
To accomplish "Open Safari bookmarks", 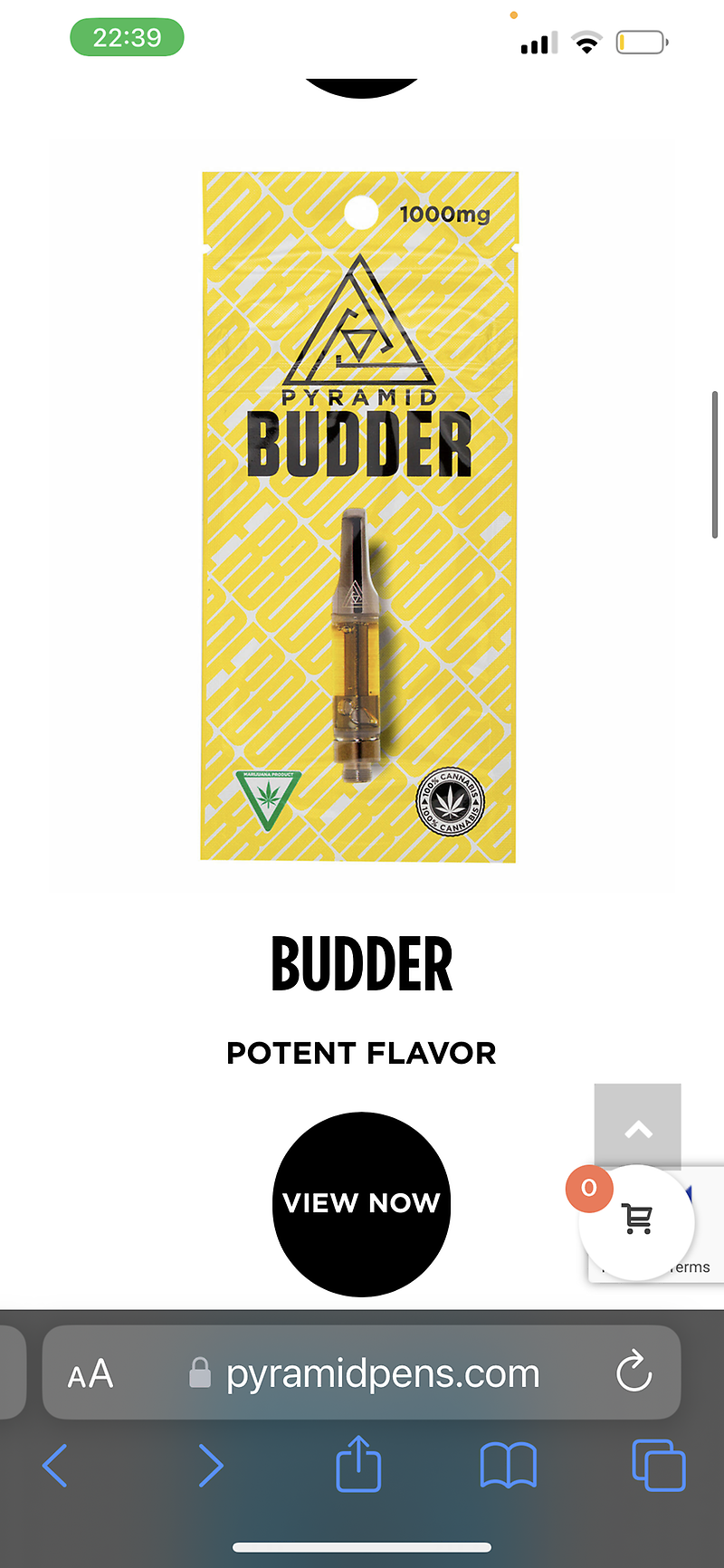I will point(508,1465).
